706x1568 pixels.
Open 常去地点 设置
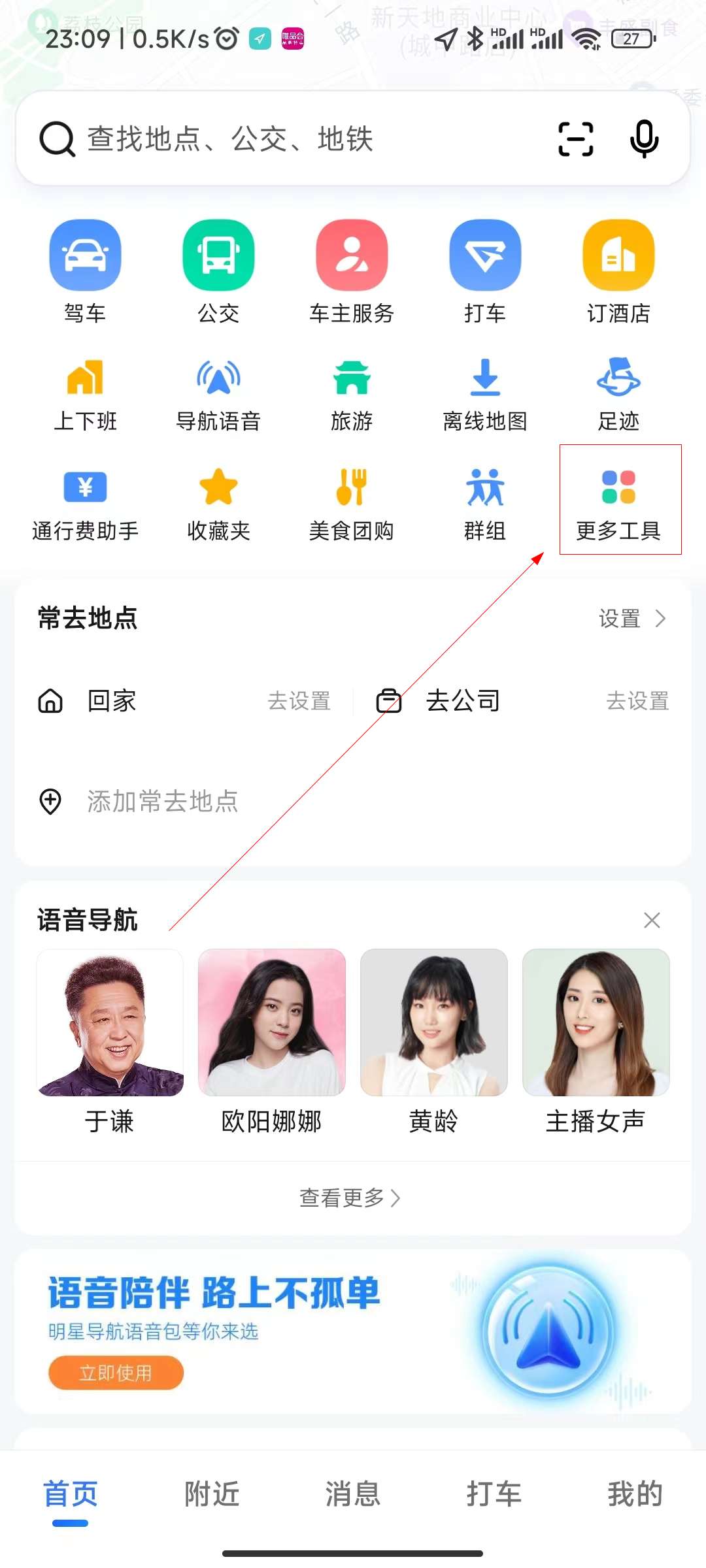point(631,618)
